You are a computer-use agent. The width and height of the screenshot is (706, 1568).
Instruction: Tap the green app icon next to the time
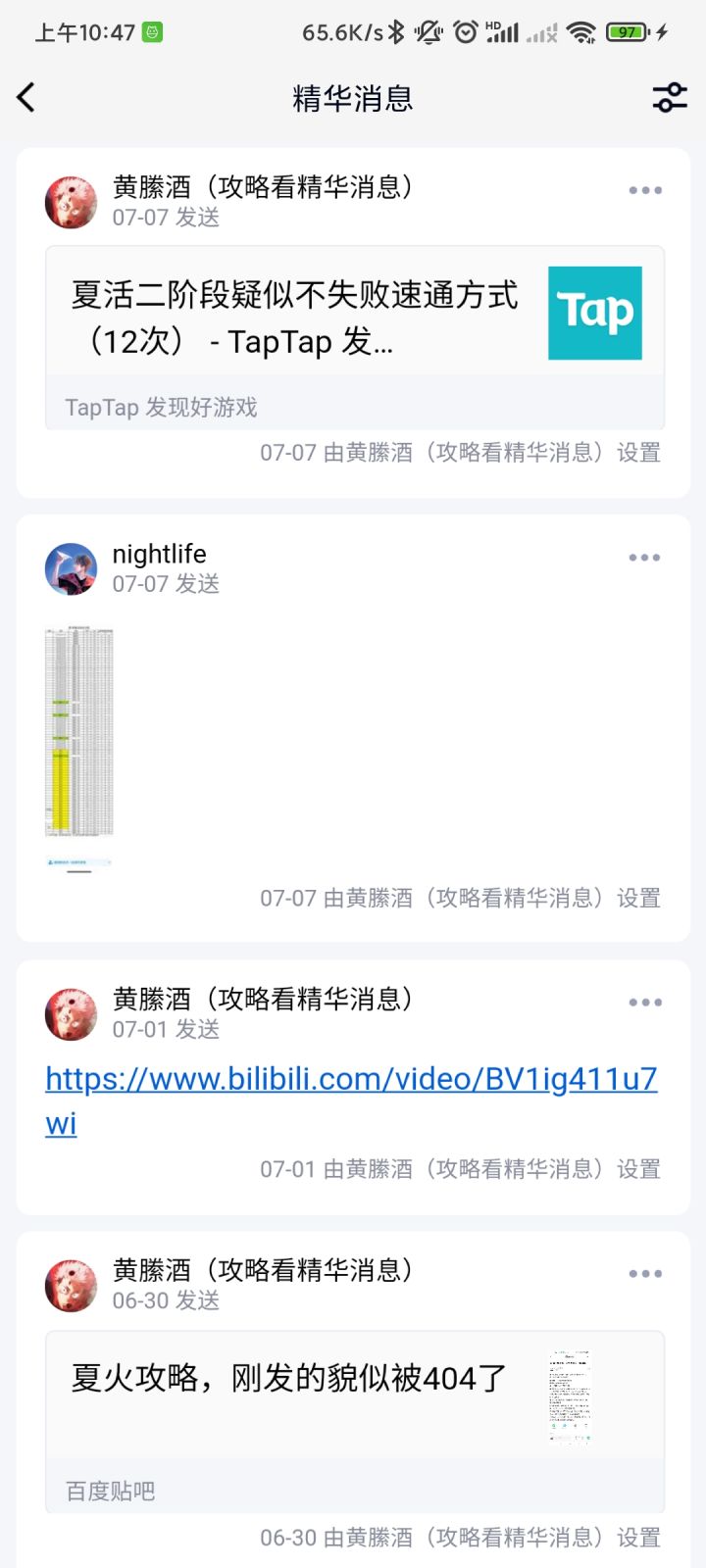pos(152,32)
